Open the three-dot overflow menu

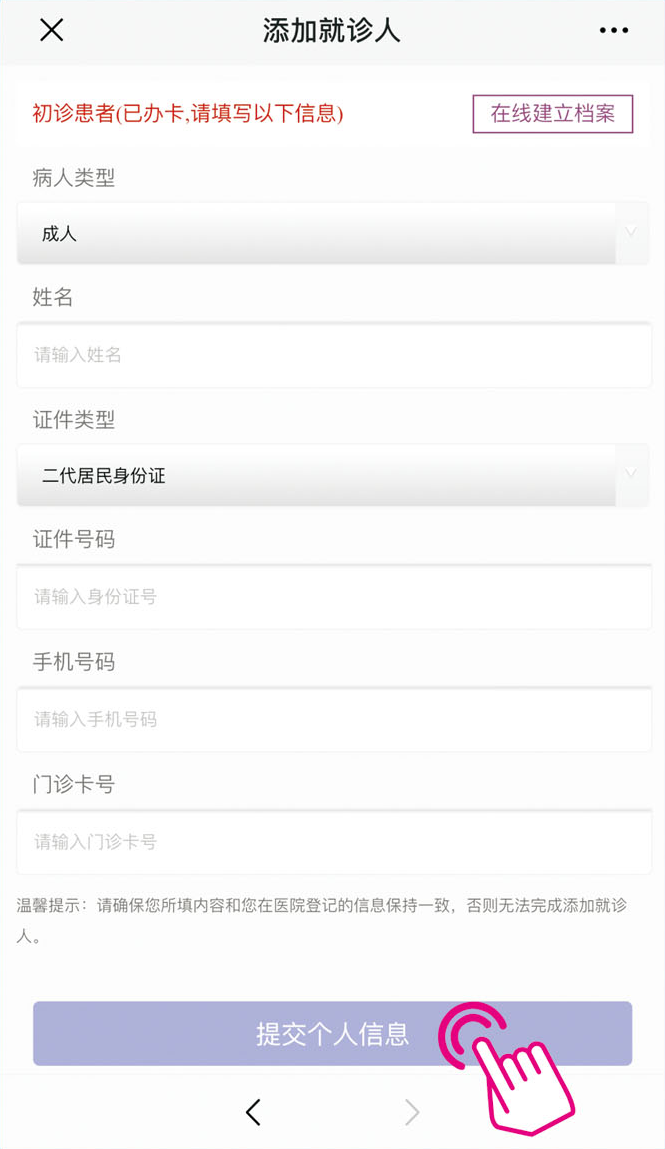pos(613,30)
